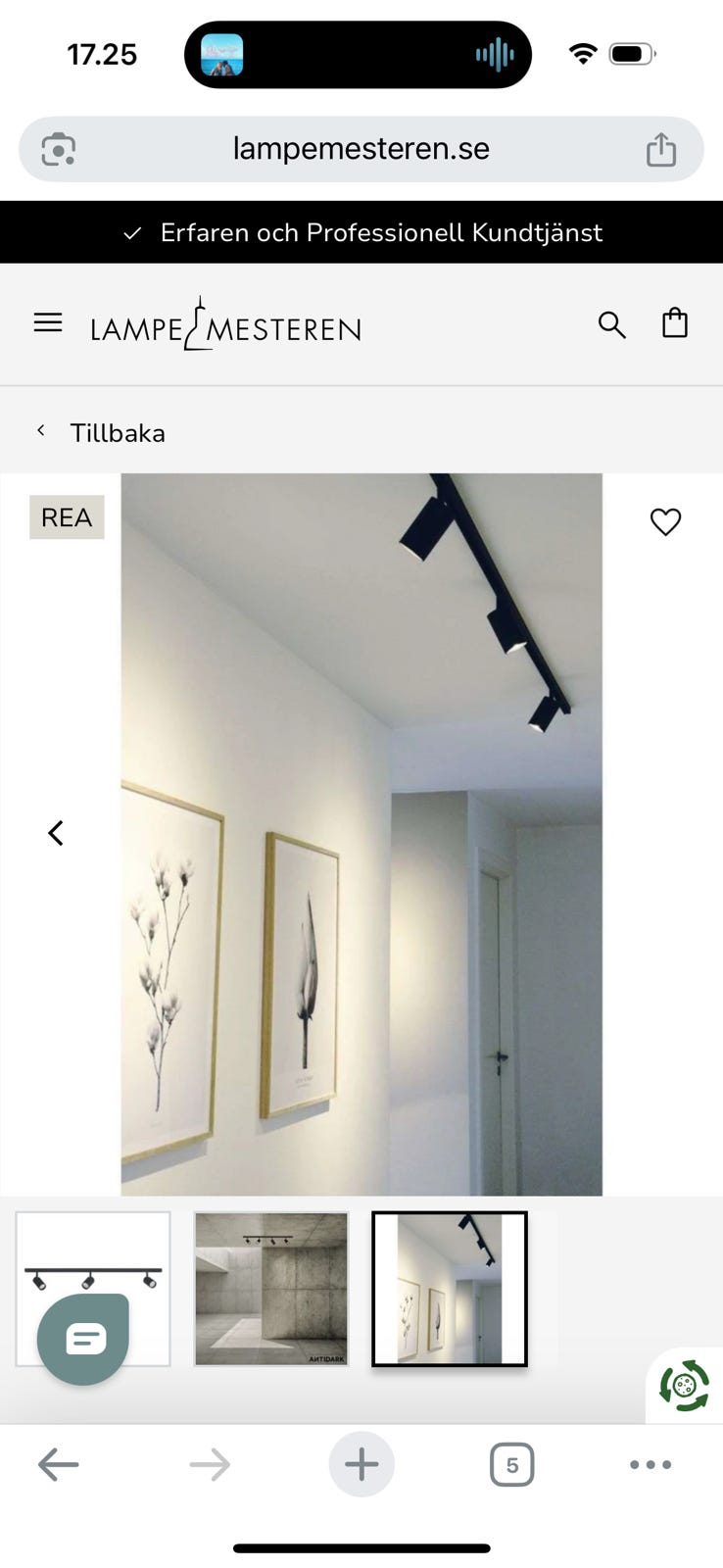Image resolution: width=723 pixels, height=1568 pixels.
Task: Go to the previous product image with the chevron
Action: [55, 832]
